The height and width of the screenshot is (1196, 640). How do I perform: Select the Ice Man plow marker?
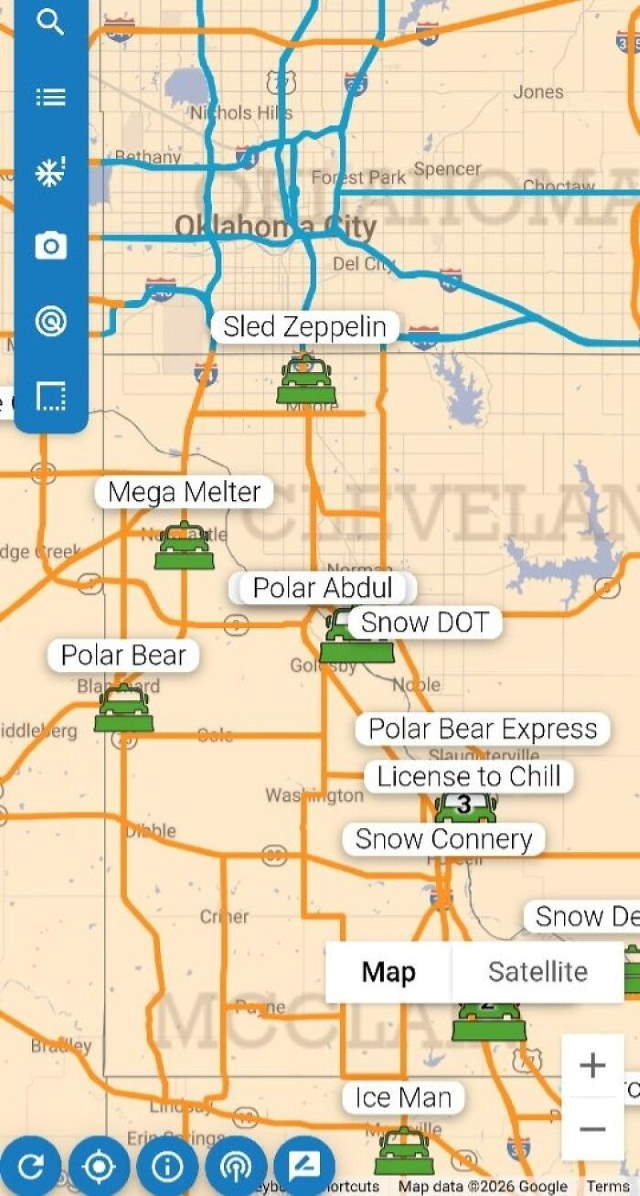point(404,1151)
